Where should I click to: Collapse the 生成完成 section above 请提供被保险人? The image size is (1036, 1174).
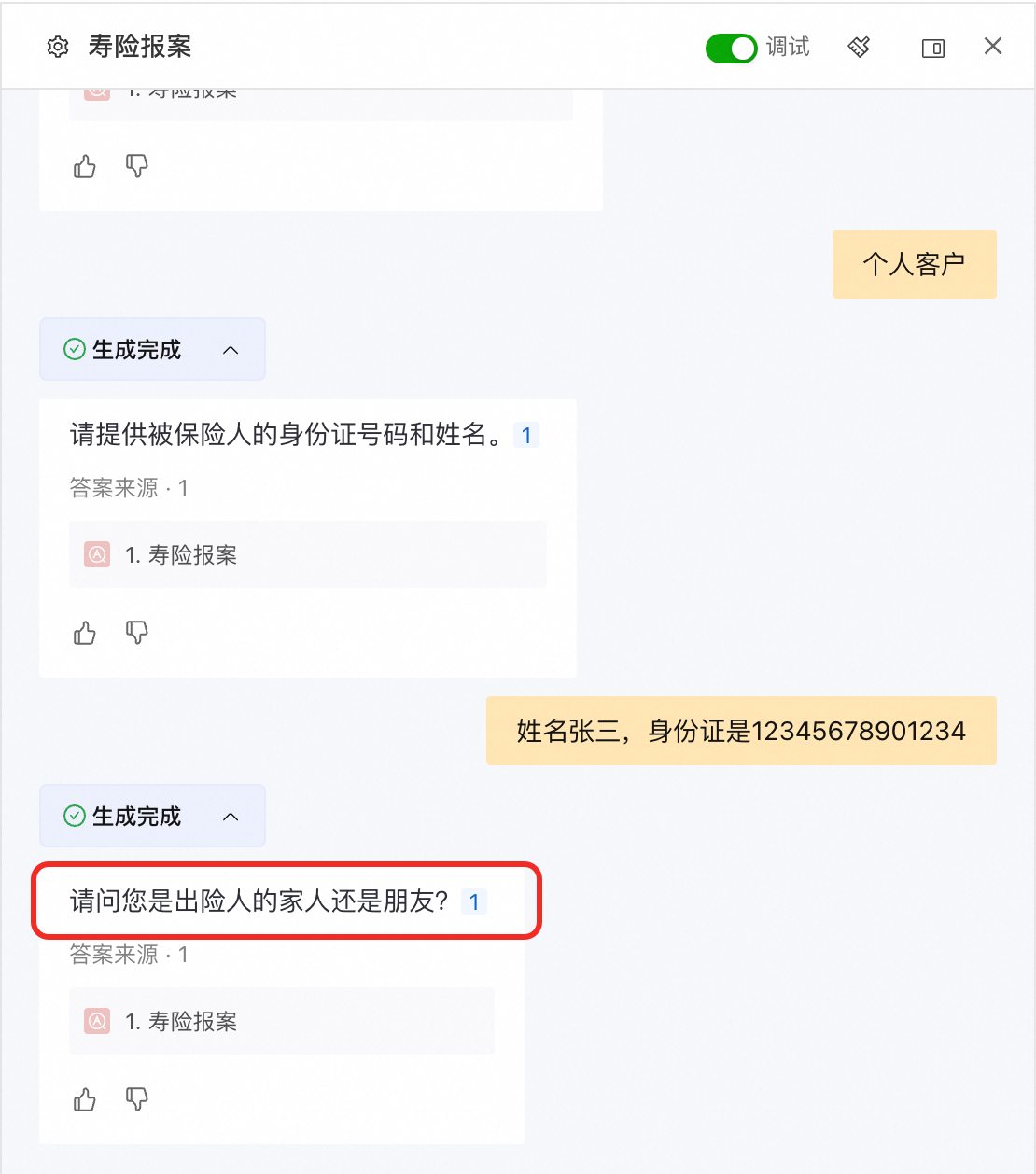pos(231,350)
